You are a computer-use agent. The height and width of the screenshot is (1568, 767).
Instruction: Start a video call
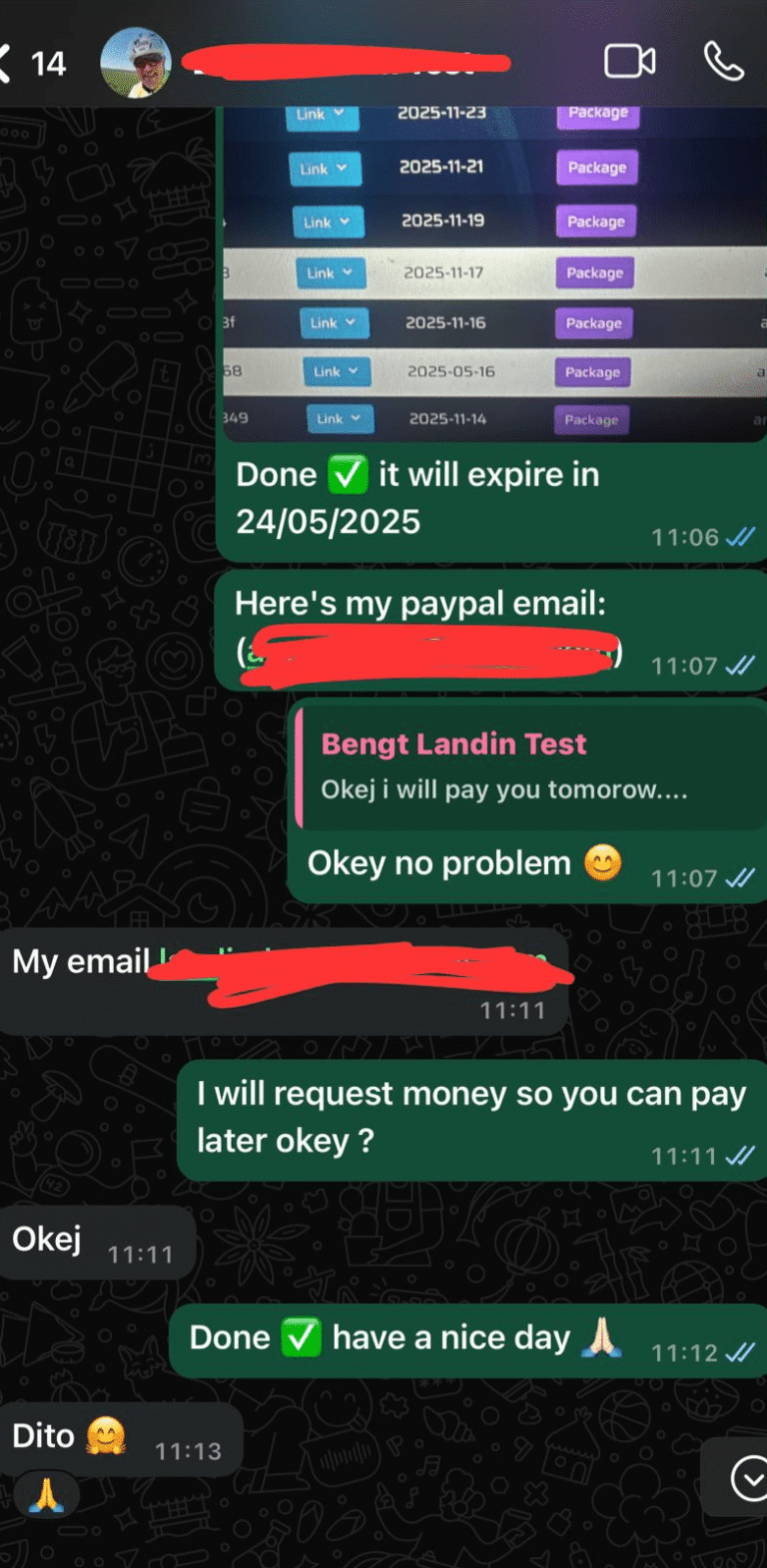tap(629, 62)
